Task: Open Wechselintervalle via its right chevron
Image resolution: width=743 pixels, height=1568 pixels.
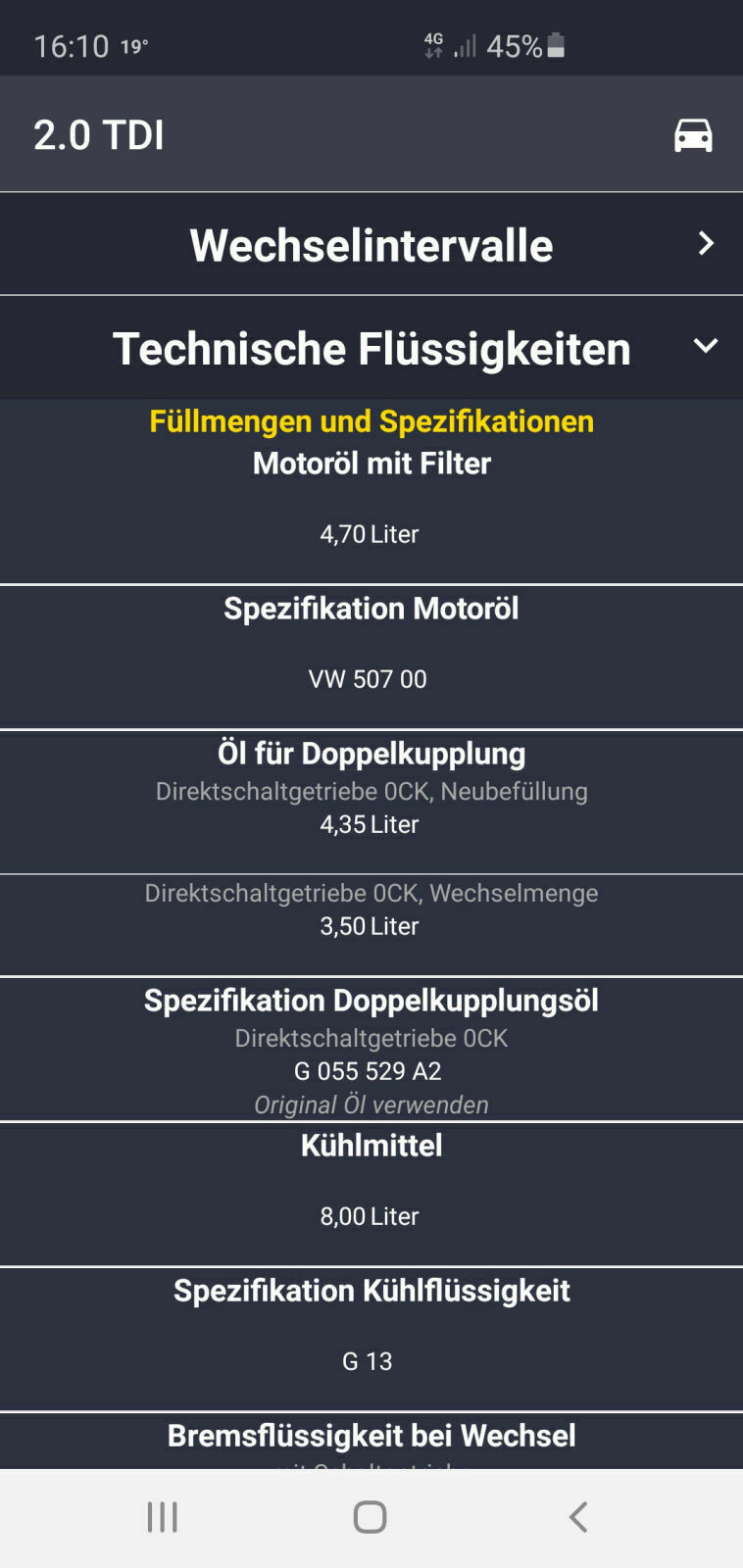Action: coord(705,244)
